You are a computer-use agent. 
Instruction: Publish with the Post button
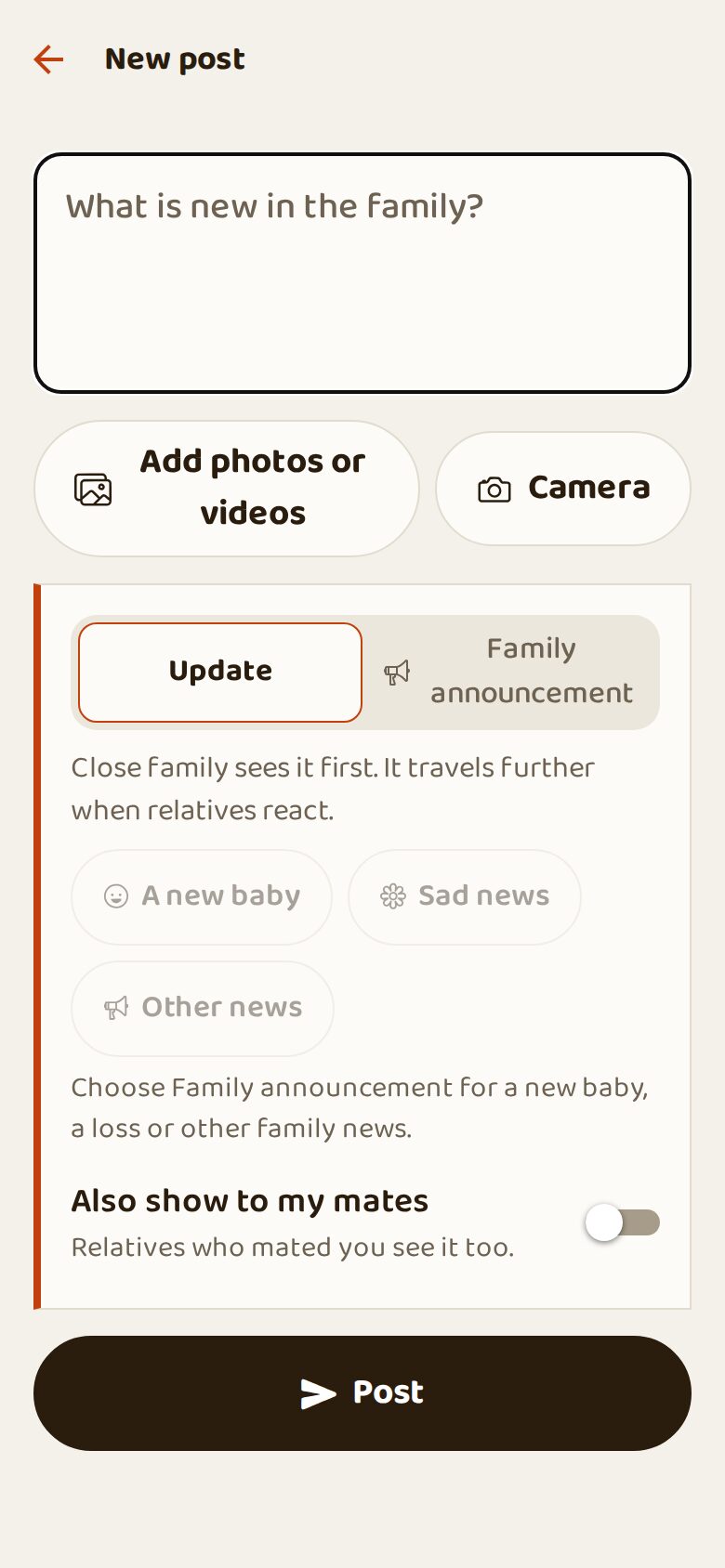pyautogui.click(x=362, y=1392)
